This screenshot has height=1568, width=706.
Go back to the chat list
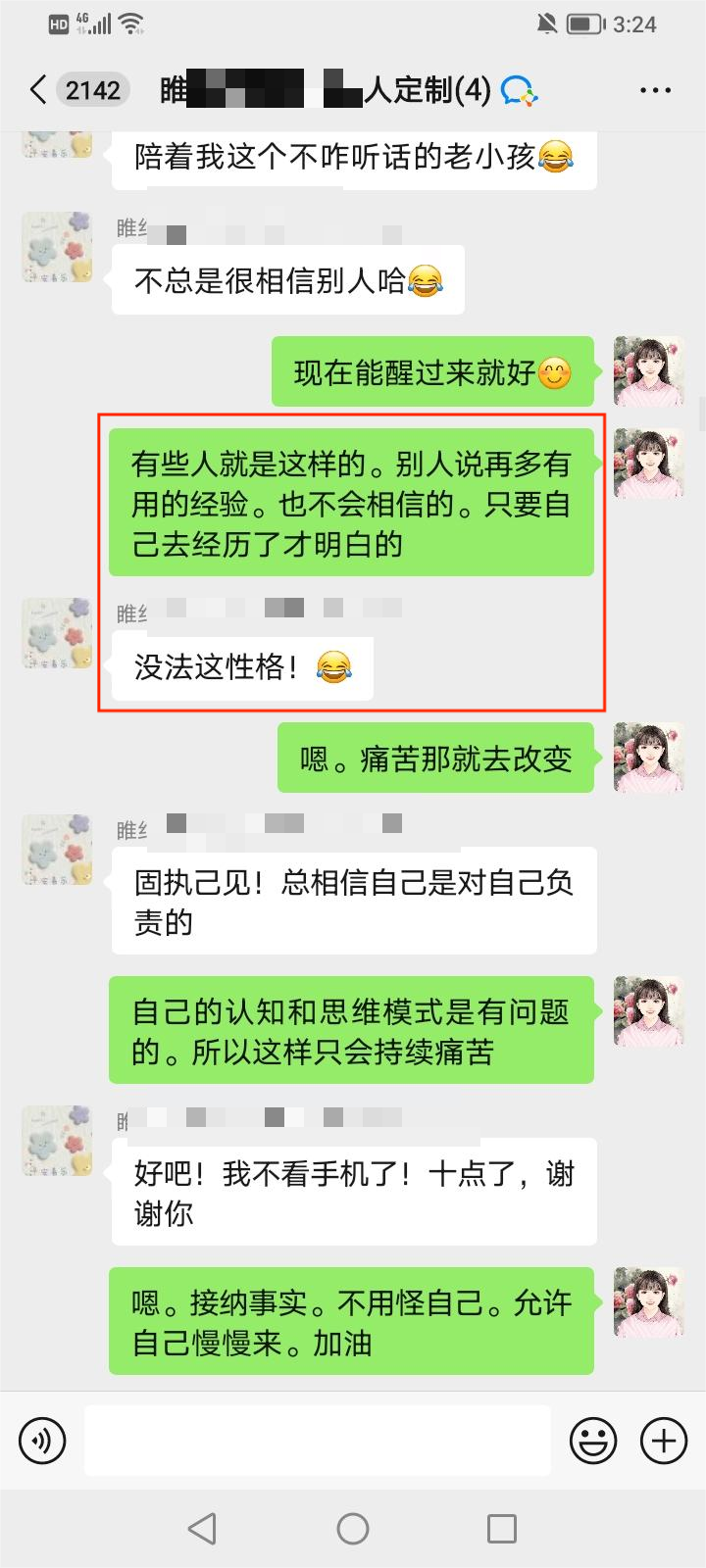(39, 90)
